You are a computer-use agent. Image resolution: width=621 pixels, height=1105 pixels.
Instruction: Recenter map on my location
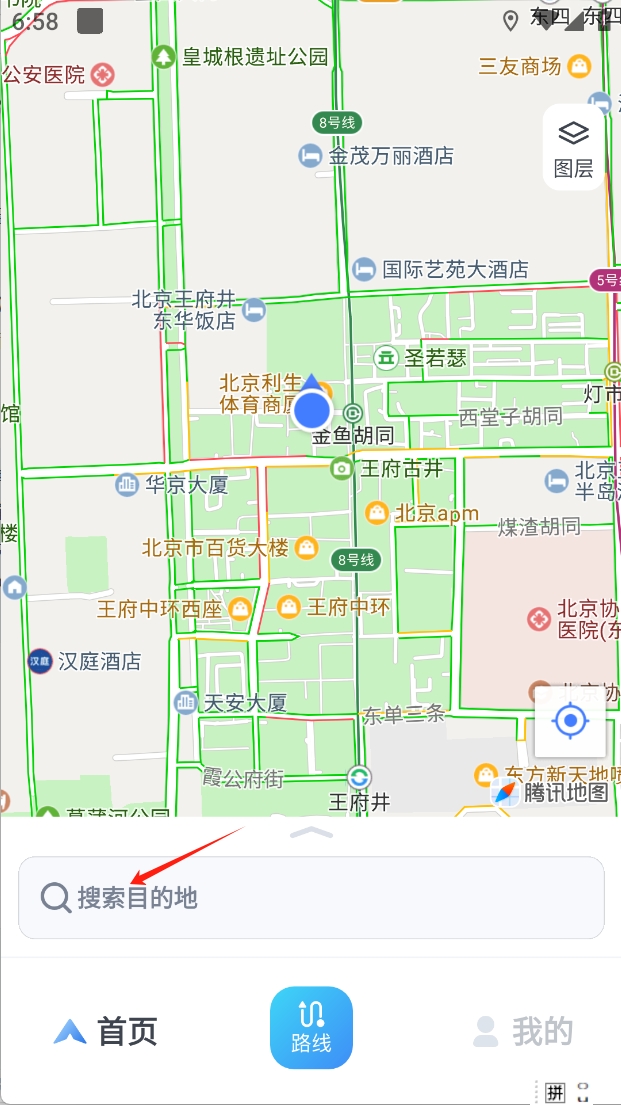point(571,721)
